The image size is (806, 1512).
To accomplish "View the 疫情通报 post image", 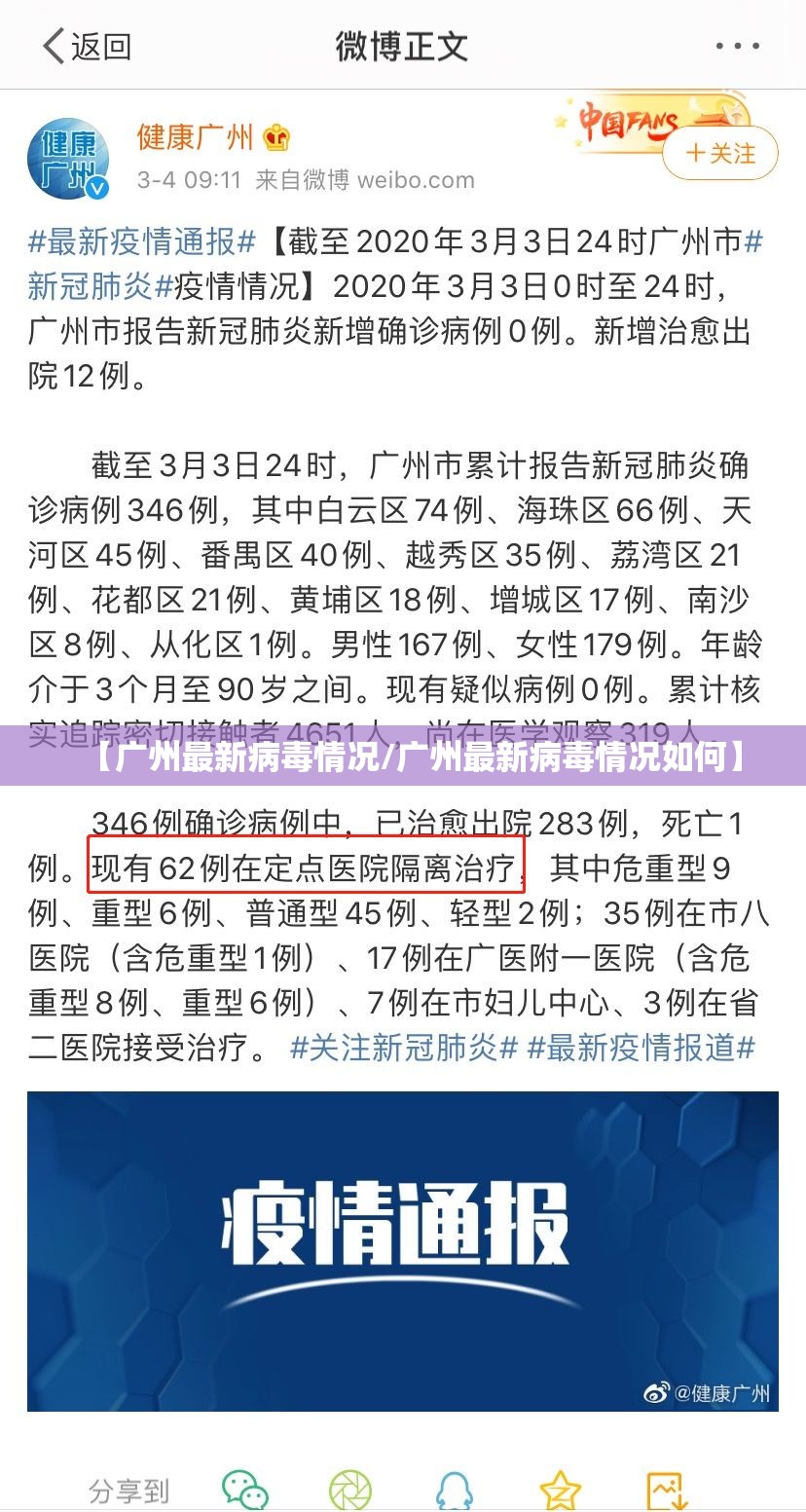I will (403, 1251).
